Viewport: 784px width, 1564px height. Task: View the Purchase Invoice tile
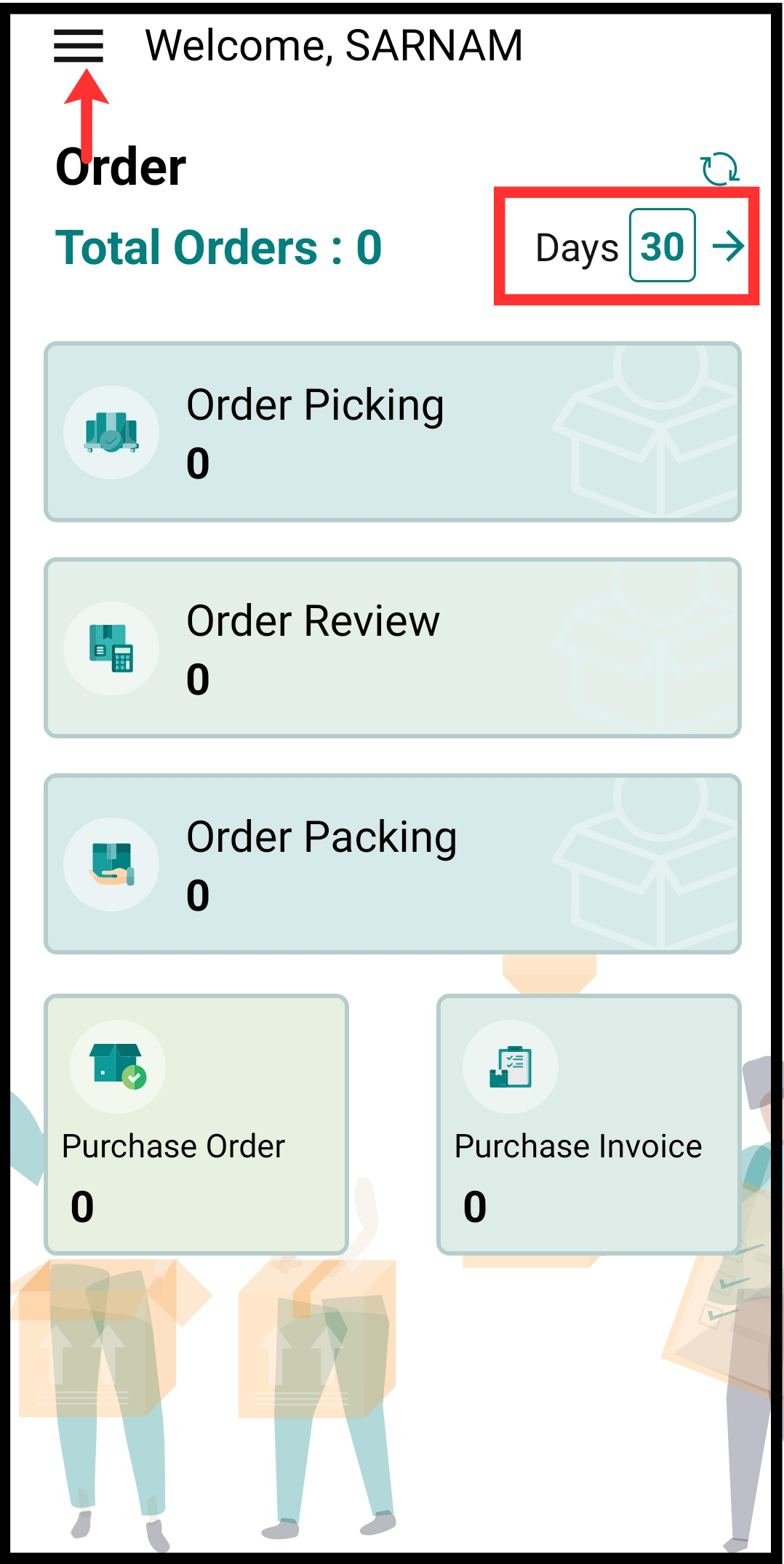pos(589,1125)
